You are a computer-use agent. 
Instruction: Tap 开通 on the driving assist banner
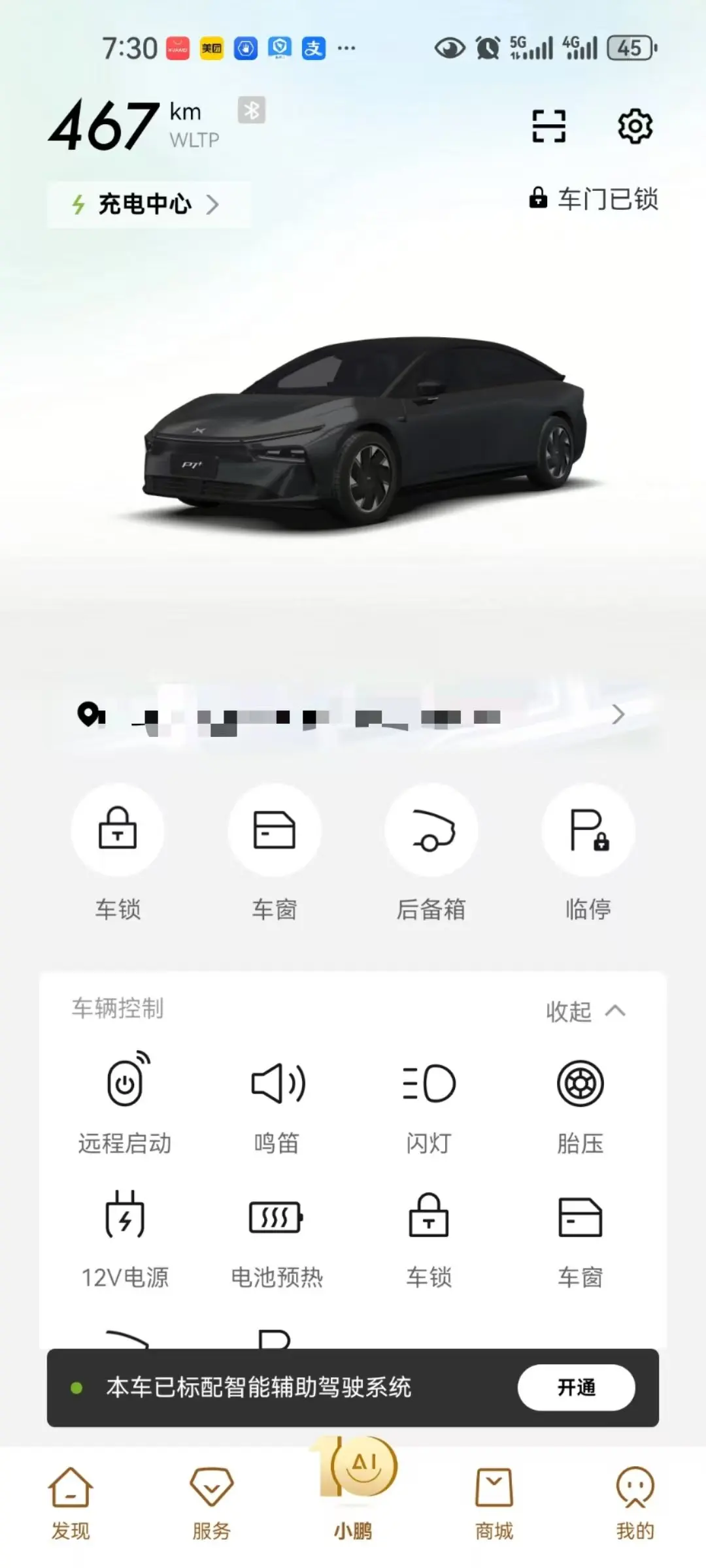click(x=576, y=1386)
